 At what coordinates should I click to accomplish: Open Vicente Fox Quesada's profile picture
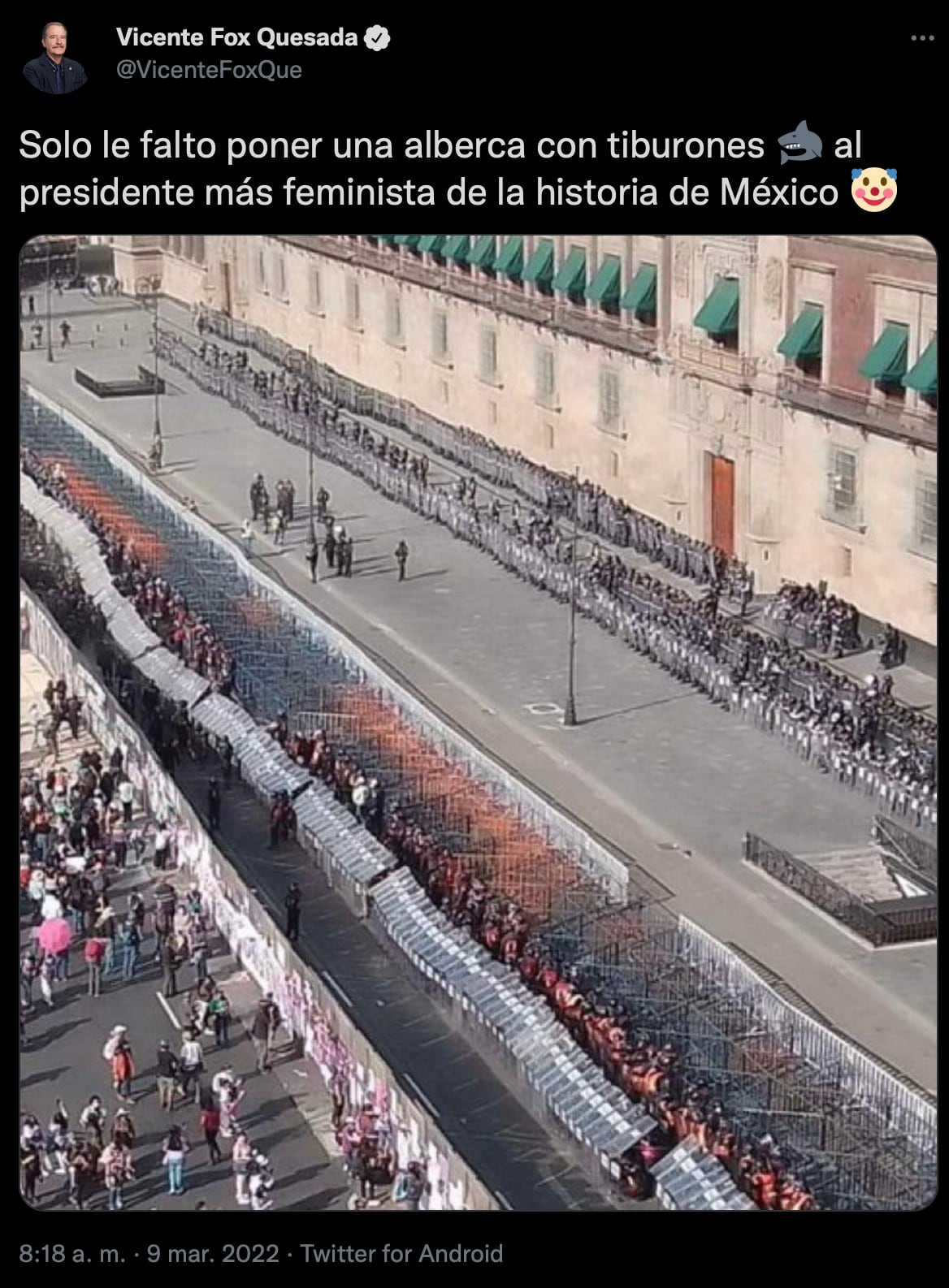55,58
